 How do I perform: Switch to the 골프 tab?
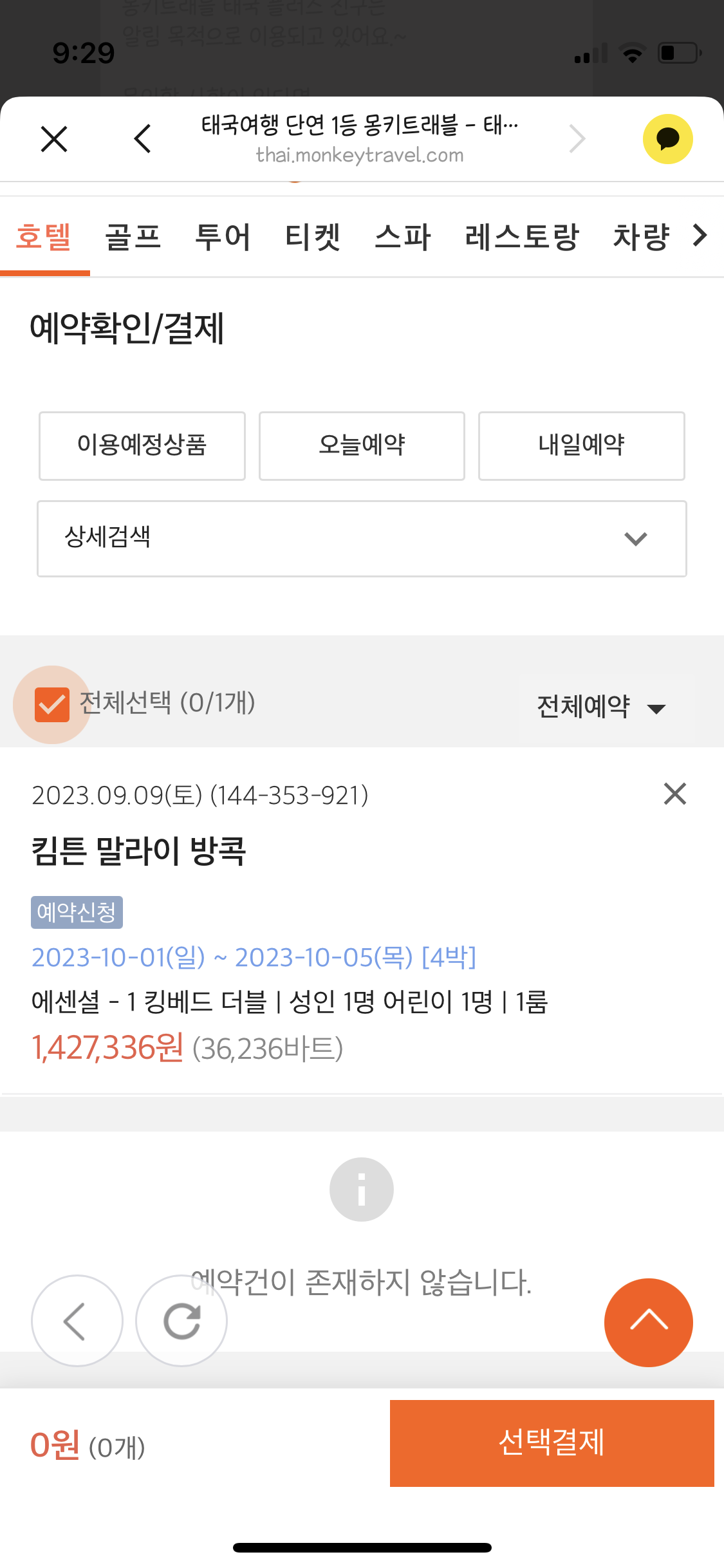point(133,237)
